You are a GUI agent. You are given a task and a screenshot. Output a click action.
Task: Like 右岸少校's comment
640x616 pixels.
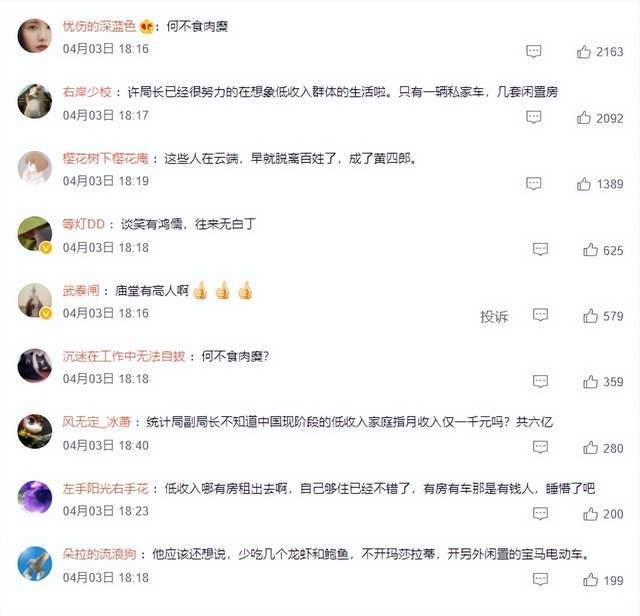pyautogui.click(x=584, y=118)
